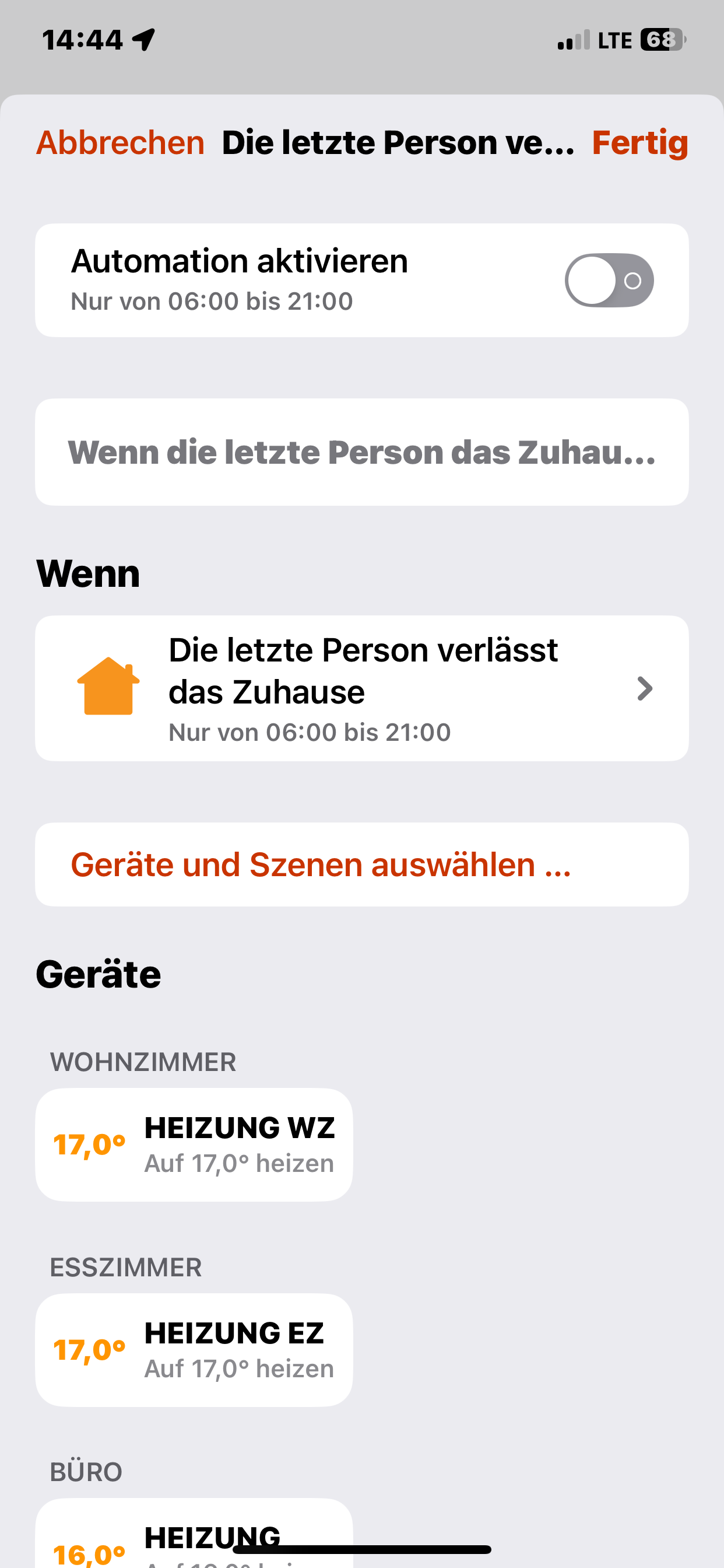
Task: Open the 'Die letzte Person verlässt das Zuhause' trigger
Action: 362,688
